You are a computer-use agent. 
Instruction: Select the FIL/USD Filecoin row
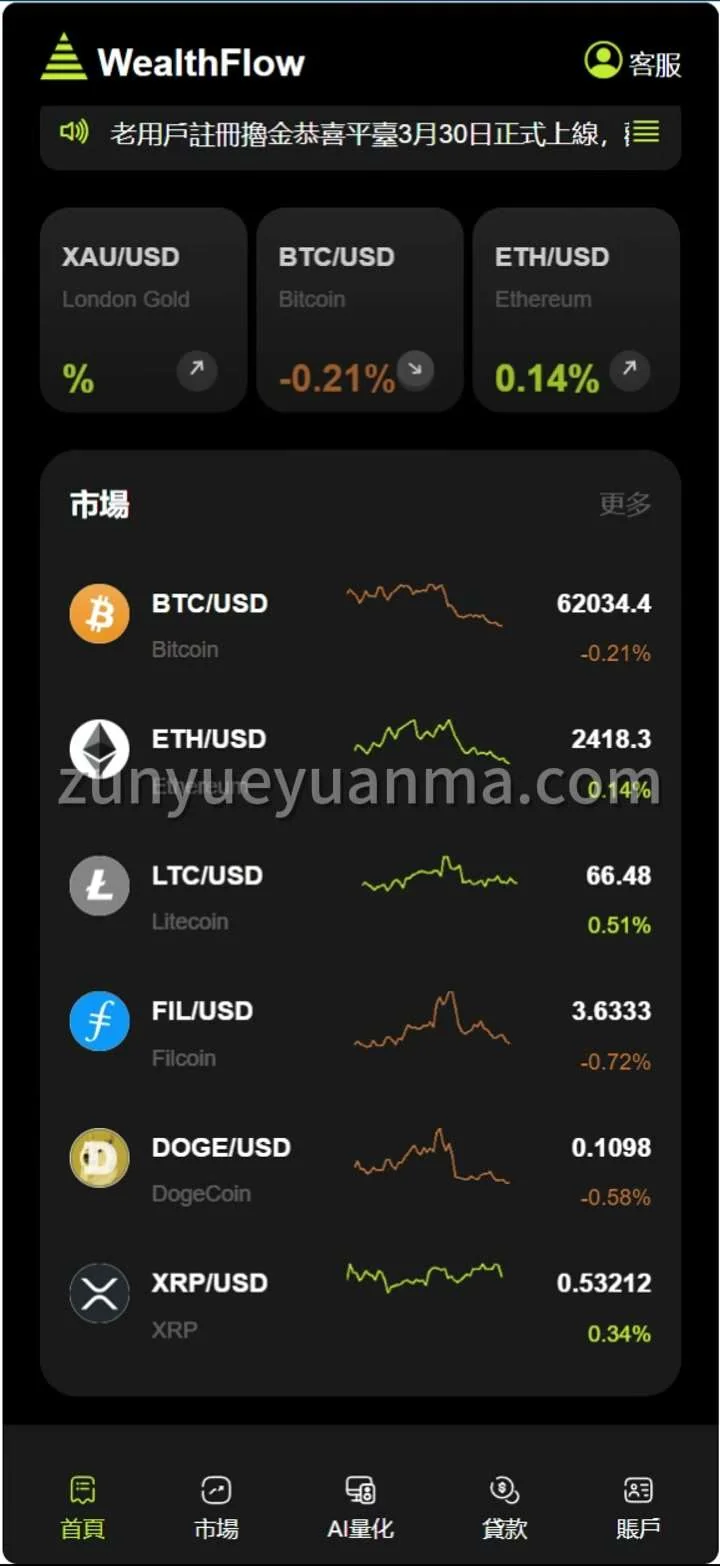point(360,1033)
